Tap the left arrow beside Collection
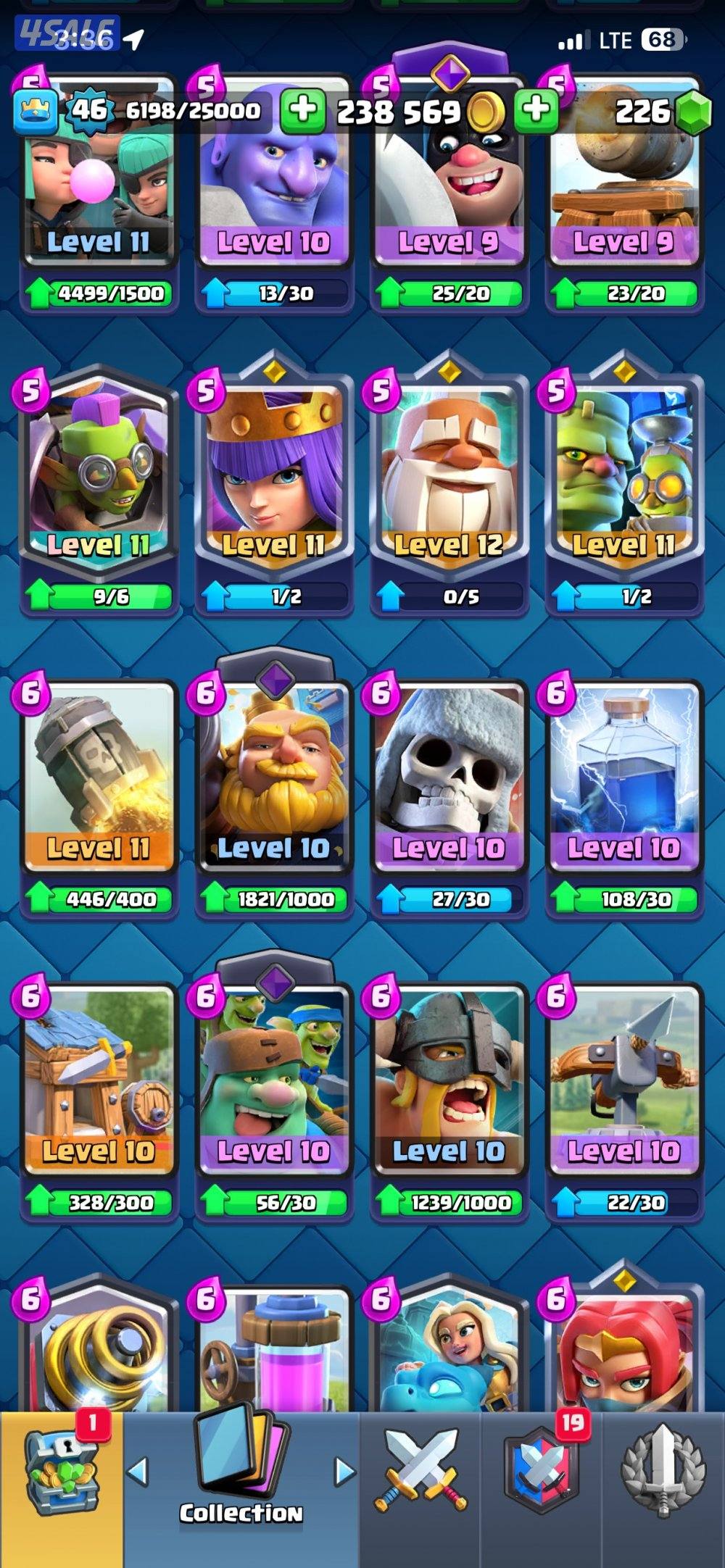 138,1472
